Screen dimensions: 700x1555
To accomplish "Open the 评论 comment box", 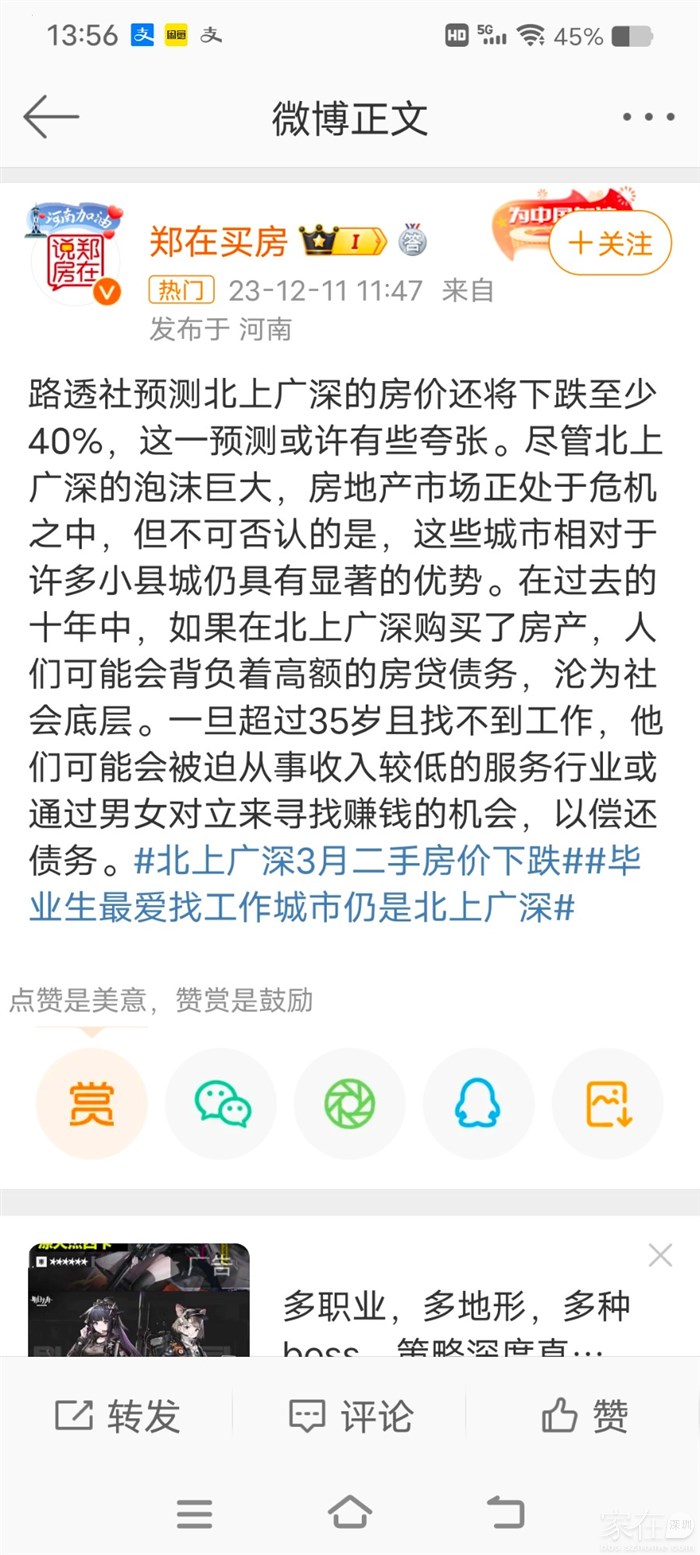I will coord(350,1415).
